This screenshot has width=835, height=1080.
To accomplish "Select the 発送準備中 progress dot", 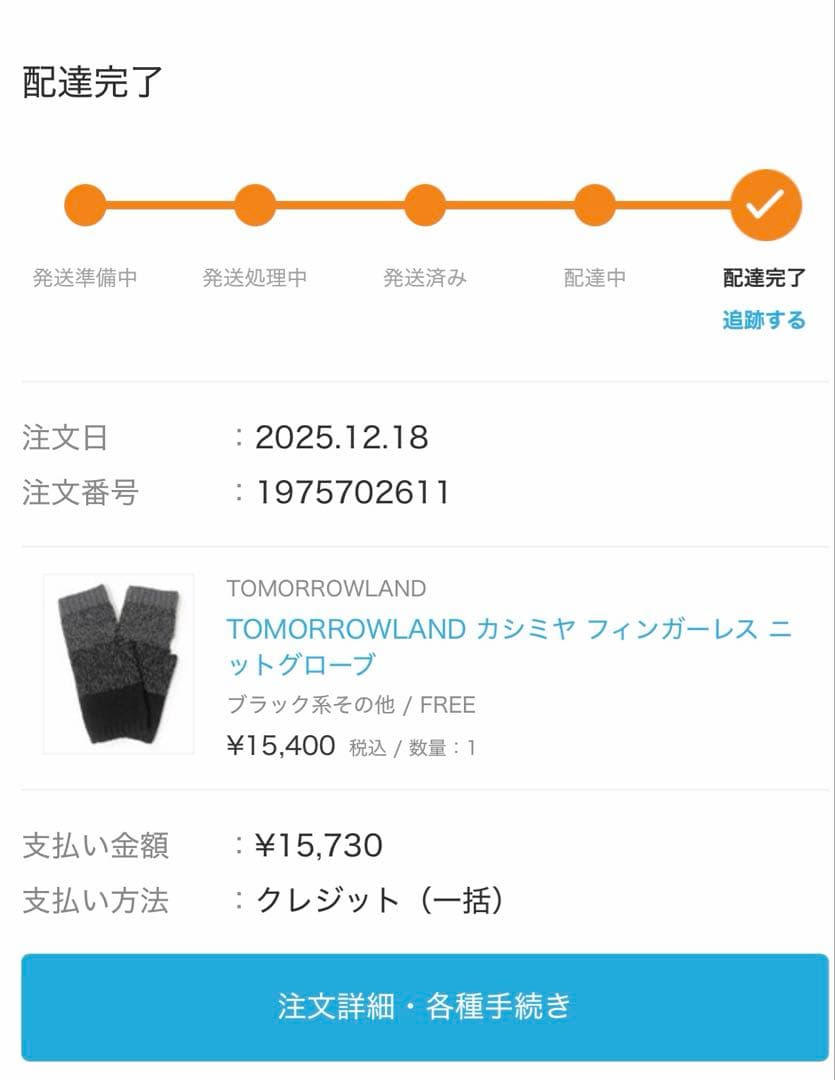I will [84, 204].
